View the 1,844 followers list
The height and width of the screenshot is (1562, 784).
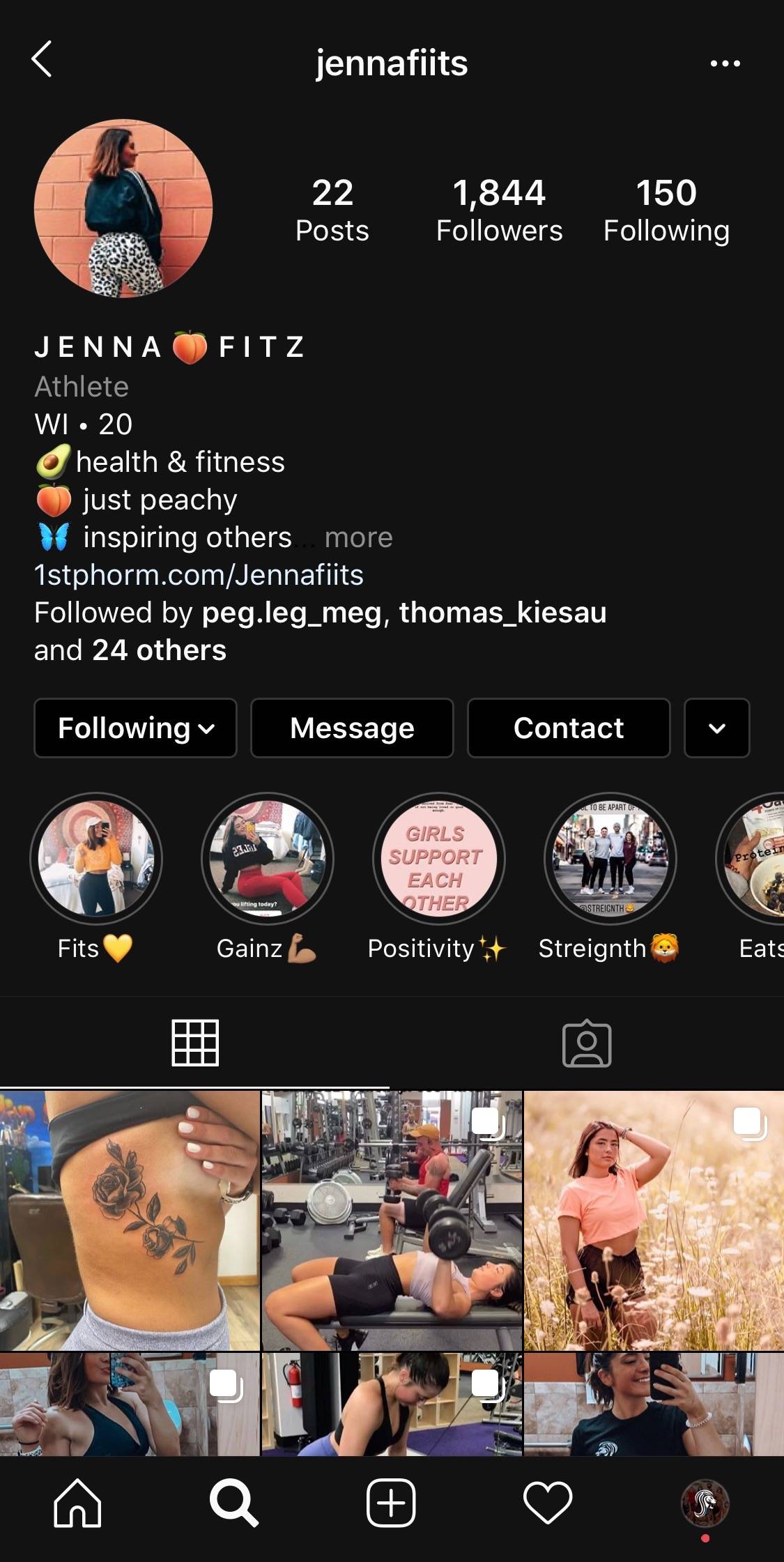[x=499, y=210]
